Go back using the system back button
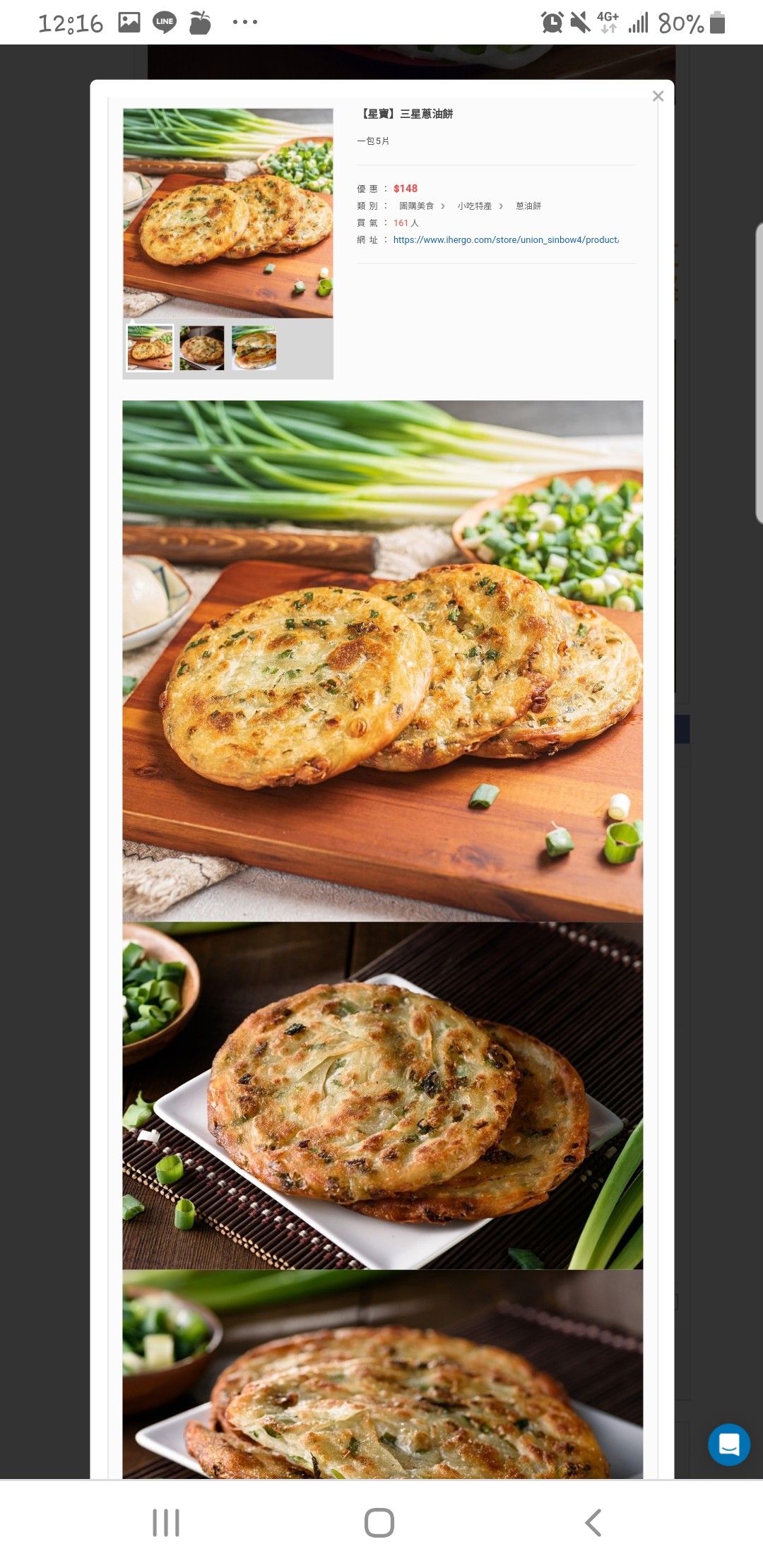Viewport: 763px width, 1568px height. click(x=593, y=1523)
